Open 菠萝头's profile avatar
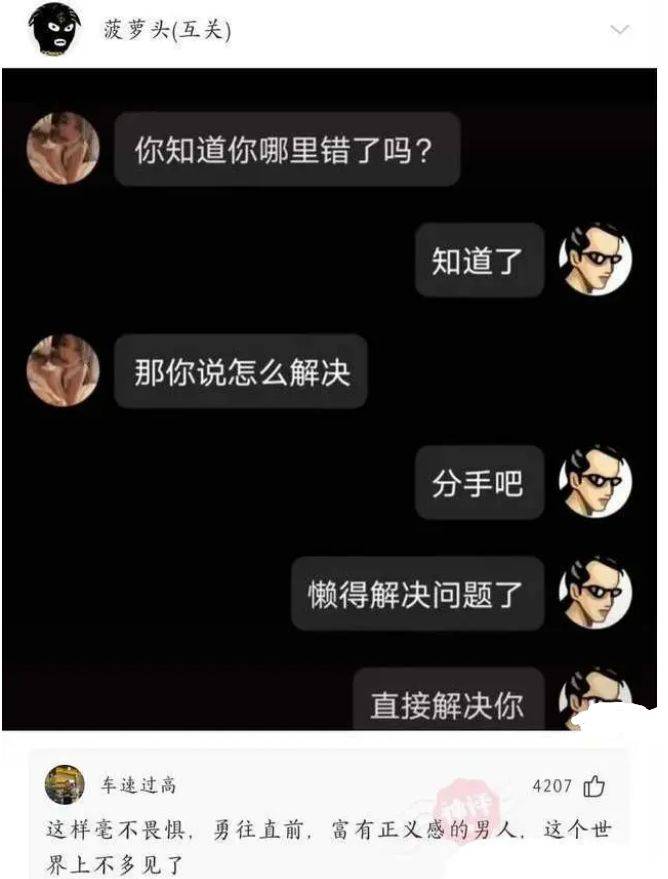 click(54, 30)
